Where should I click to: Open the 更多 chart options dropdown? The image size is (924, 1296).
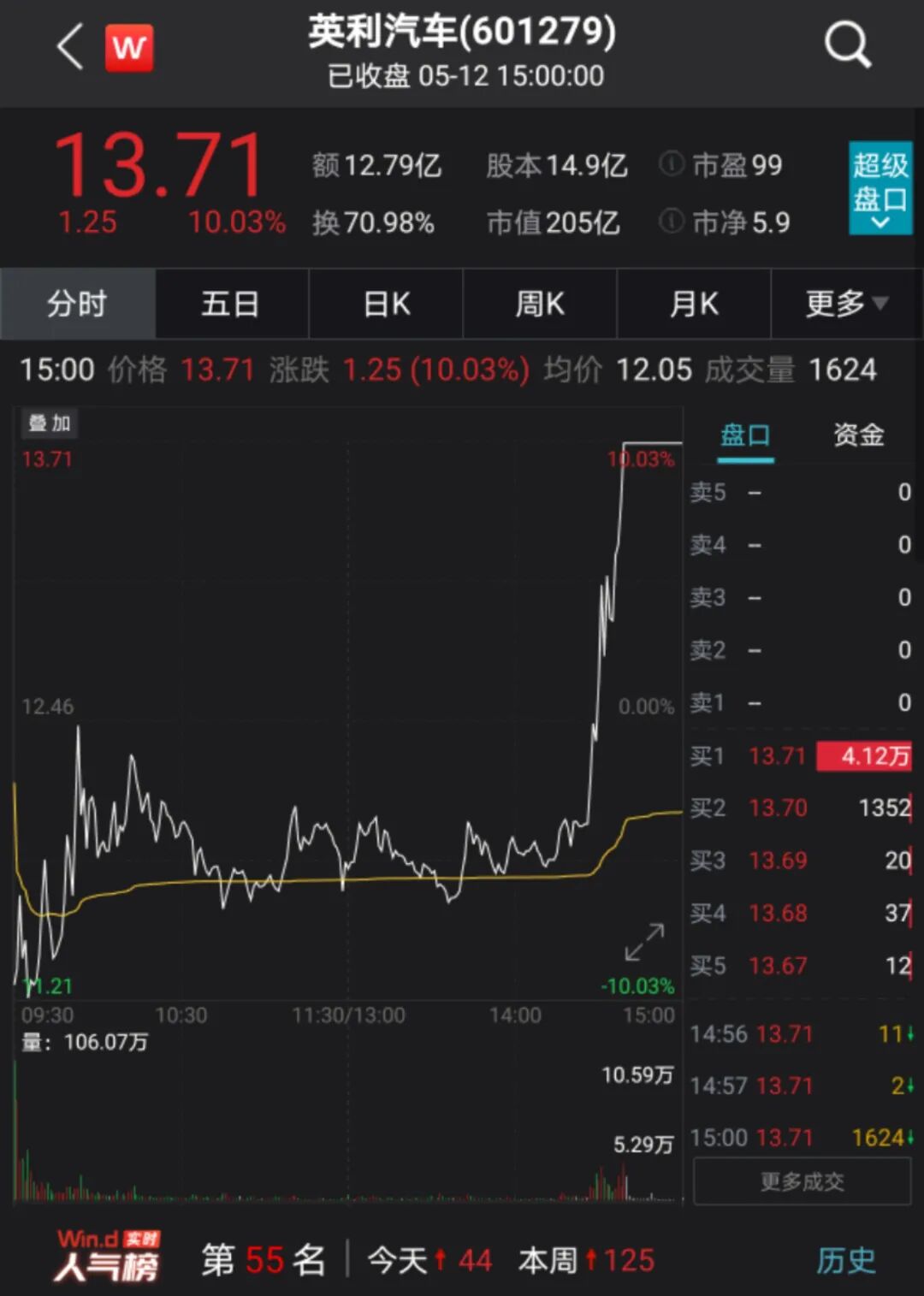846,304
